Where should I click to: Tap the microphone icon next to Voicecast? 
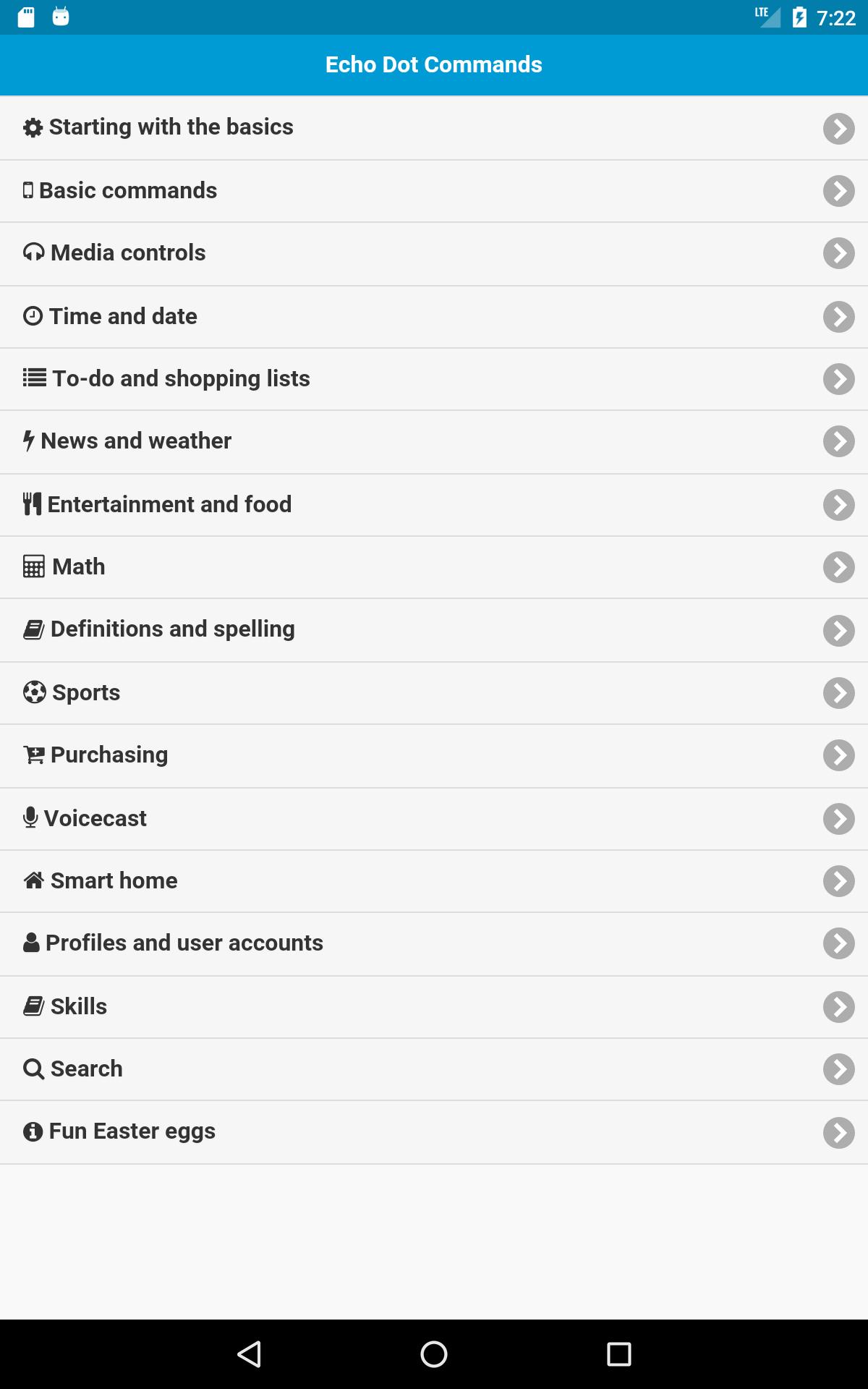point(30,817)
